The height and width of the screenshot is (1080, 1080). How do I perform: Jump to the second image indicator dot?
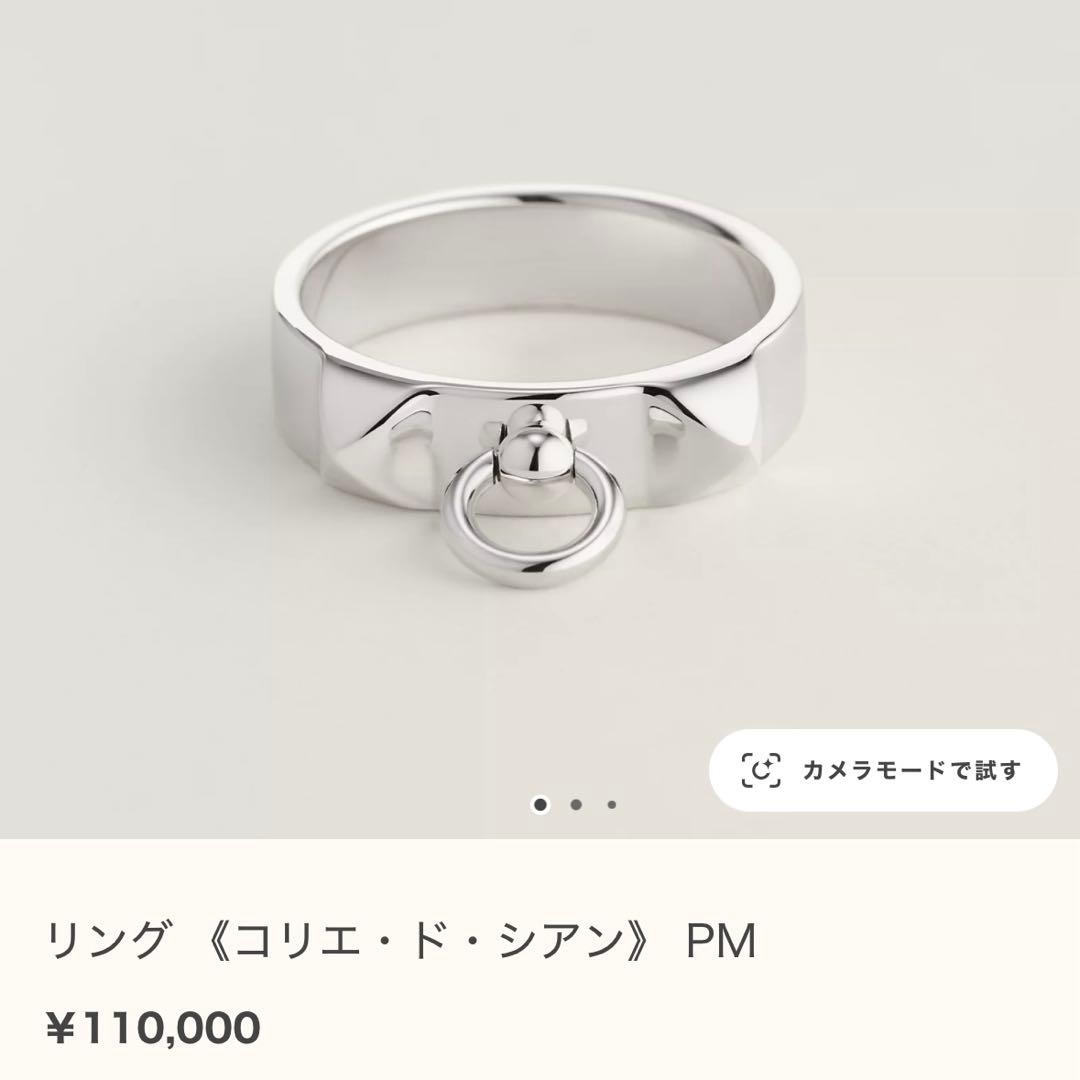pyautogui.click(x=576, y=804)
